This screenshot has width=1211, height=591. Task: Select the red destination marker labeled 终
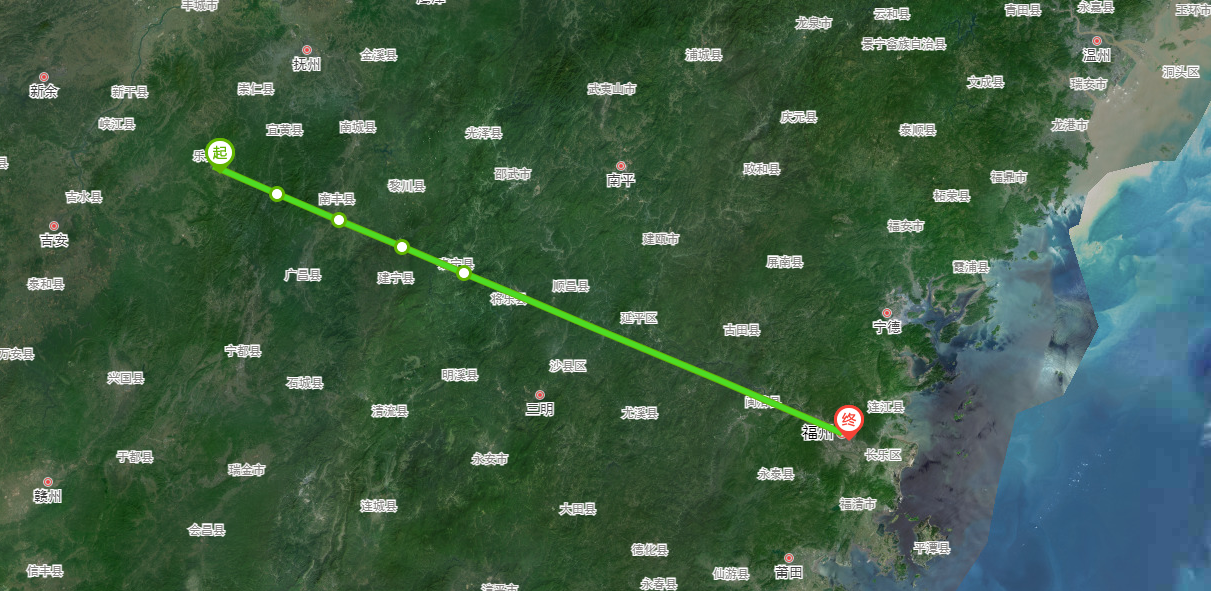coord(848,419)
